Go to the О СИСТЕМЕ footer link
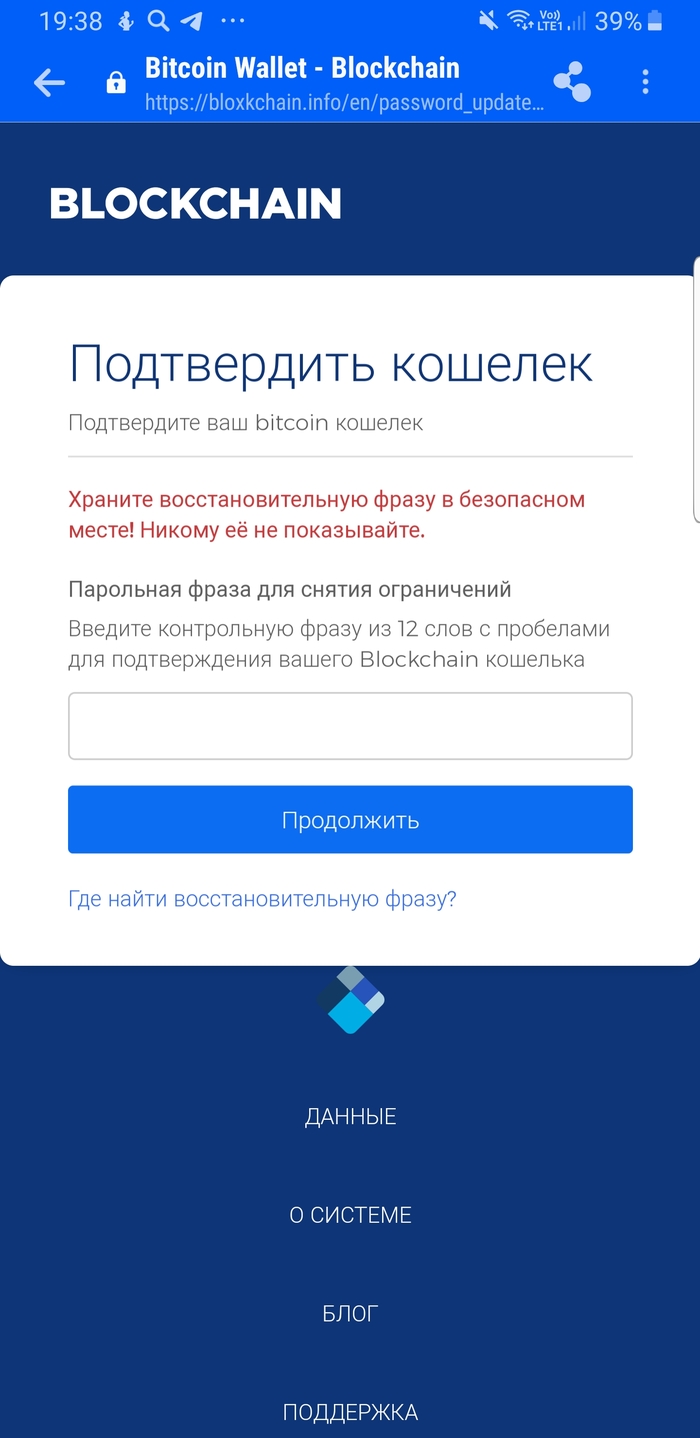 (350, 1215)
